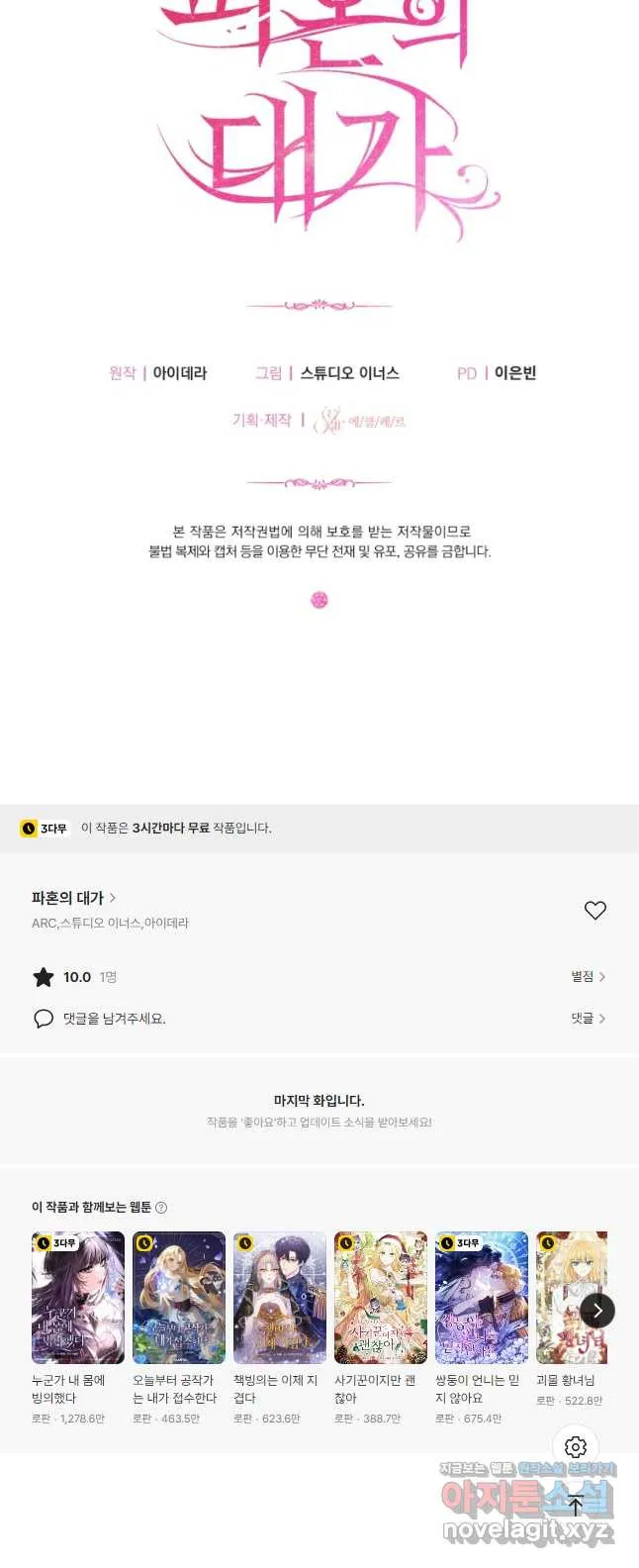Open the info icon beside 함께보는 웹툰
The image size is (639, 1568).
[161, 1208]
